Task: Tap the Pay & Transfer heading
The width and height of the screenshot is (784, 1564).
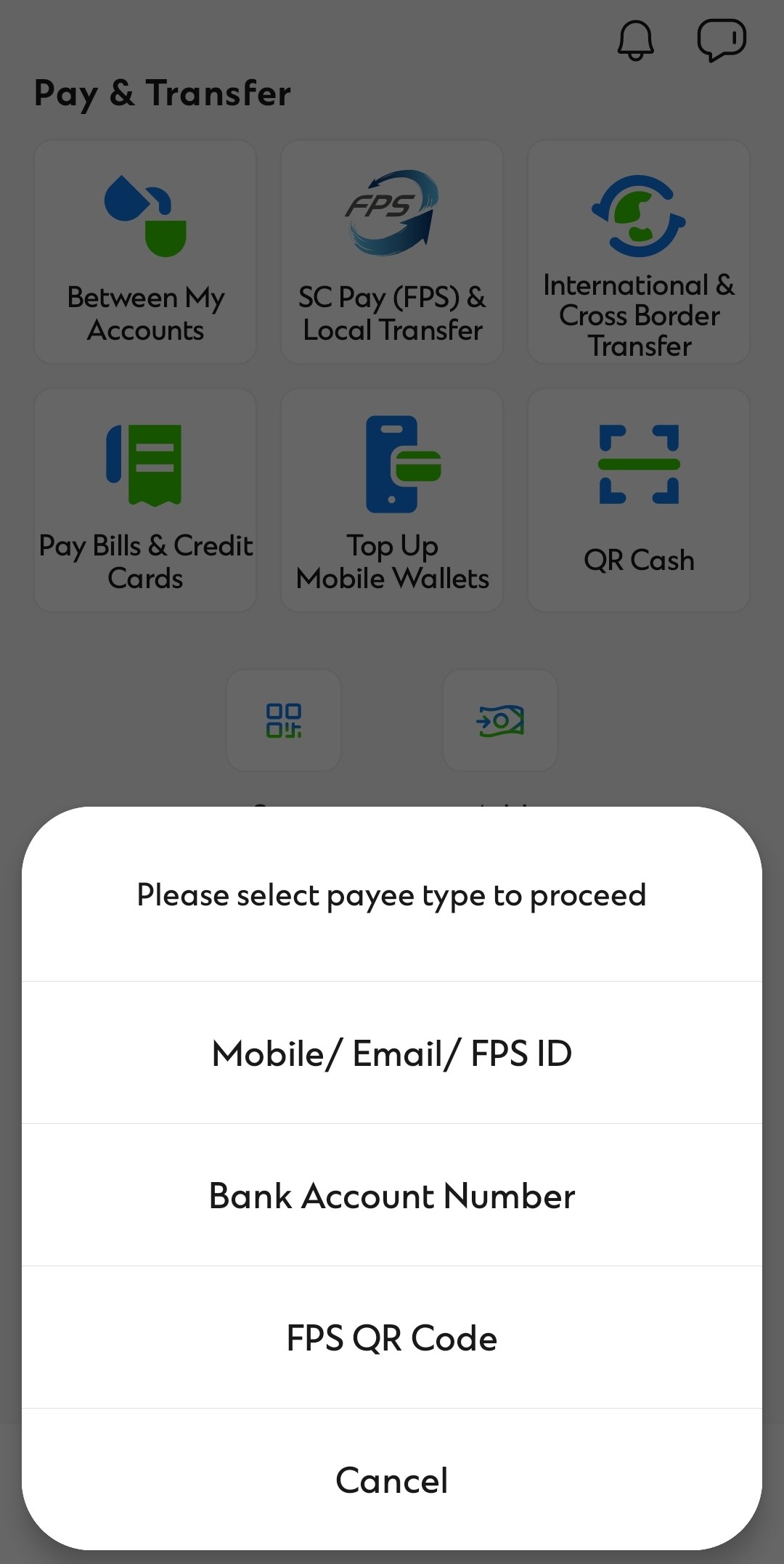Action: (x=163, y=93)
